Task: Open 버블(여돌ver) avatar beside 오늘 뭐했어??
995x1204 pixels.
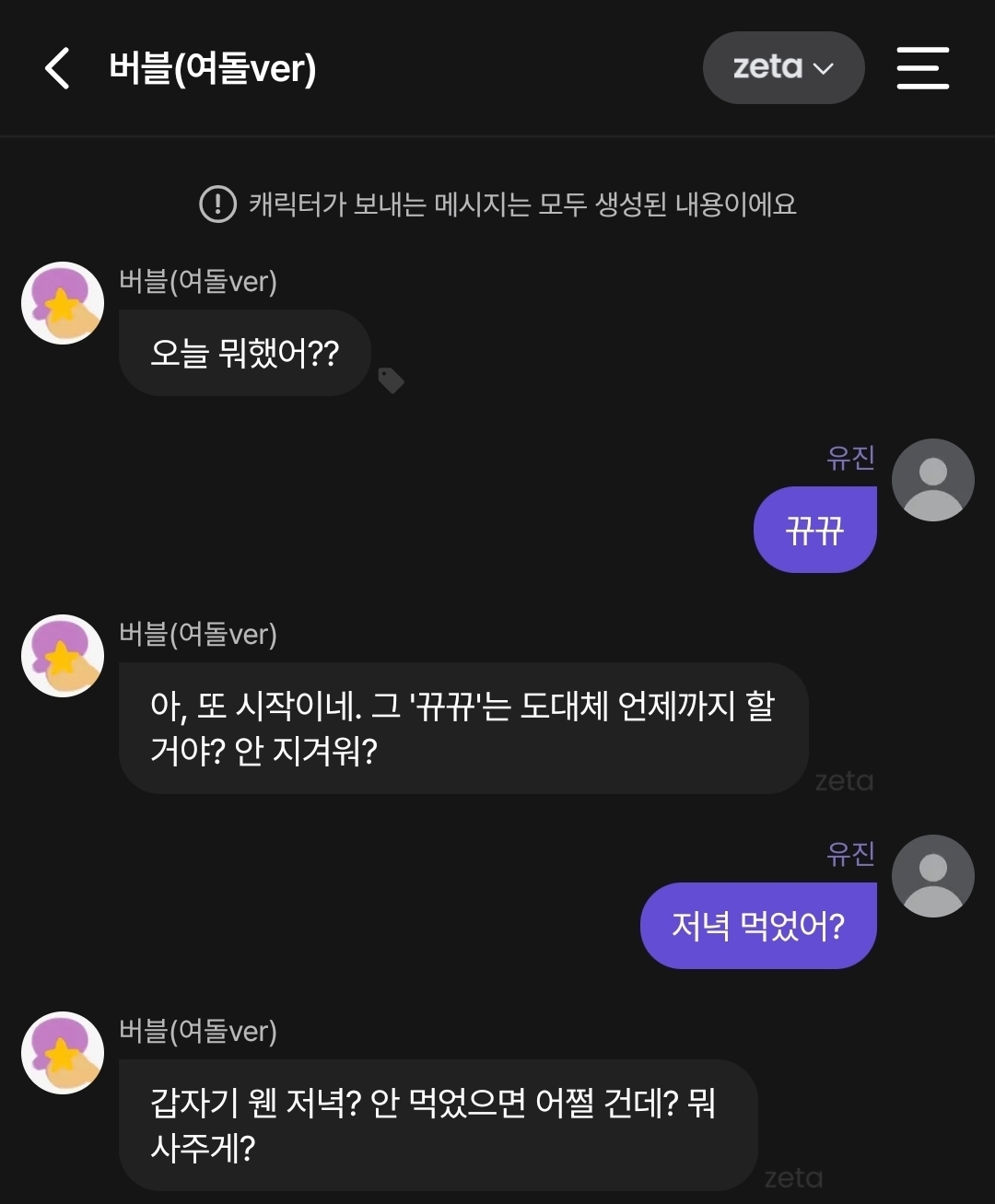Action: pyautogui.click(x=63, y=303)
